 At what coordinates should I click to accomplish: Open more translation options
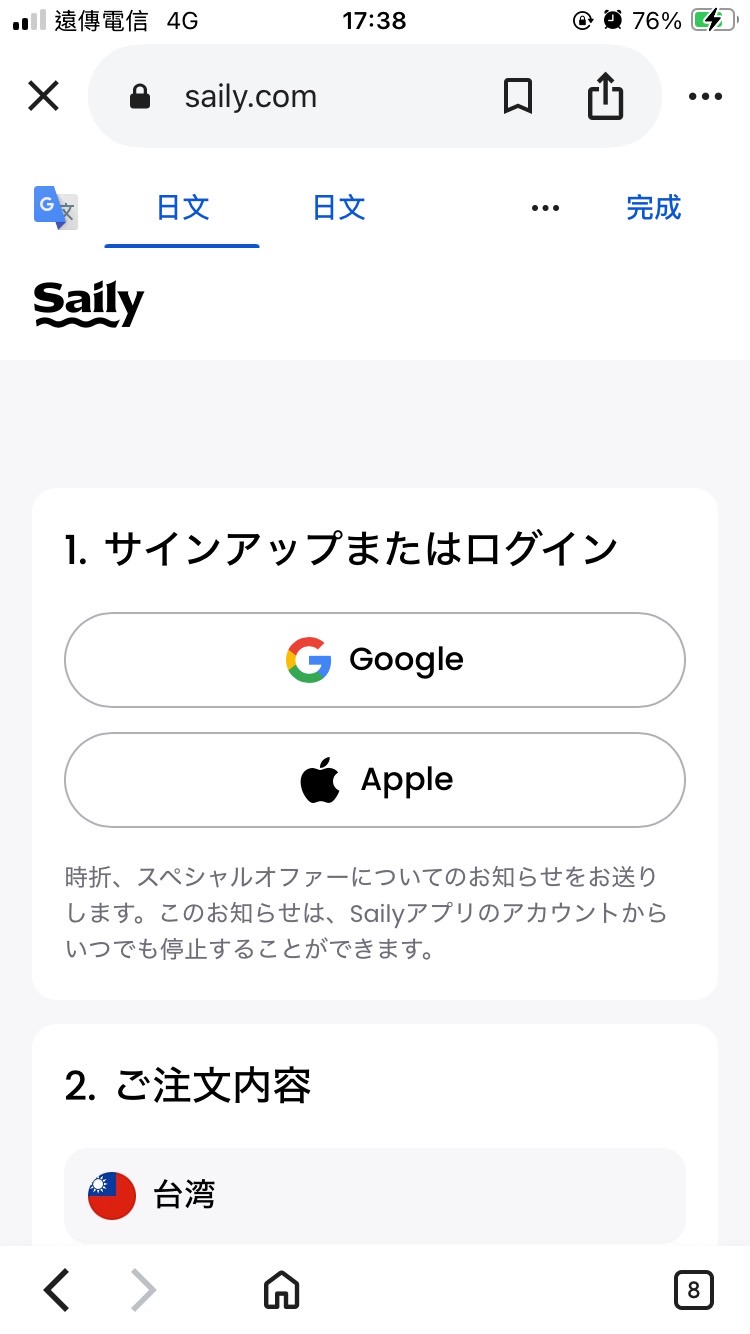(x=545, y=208)
